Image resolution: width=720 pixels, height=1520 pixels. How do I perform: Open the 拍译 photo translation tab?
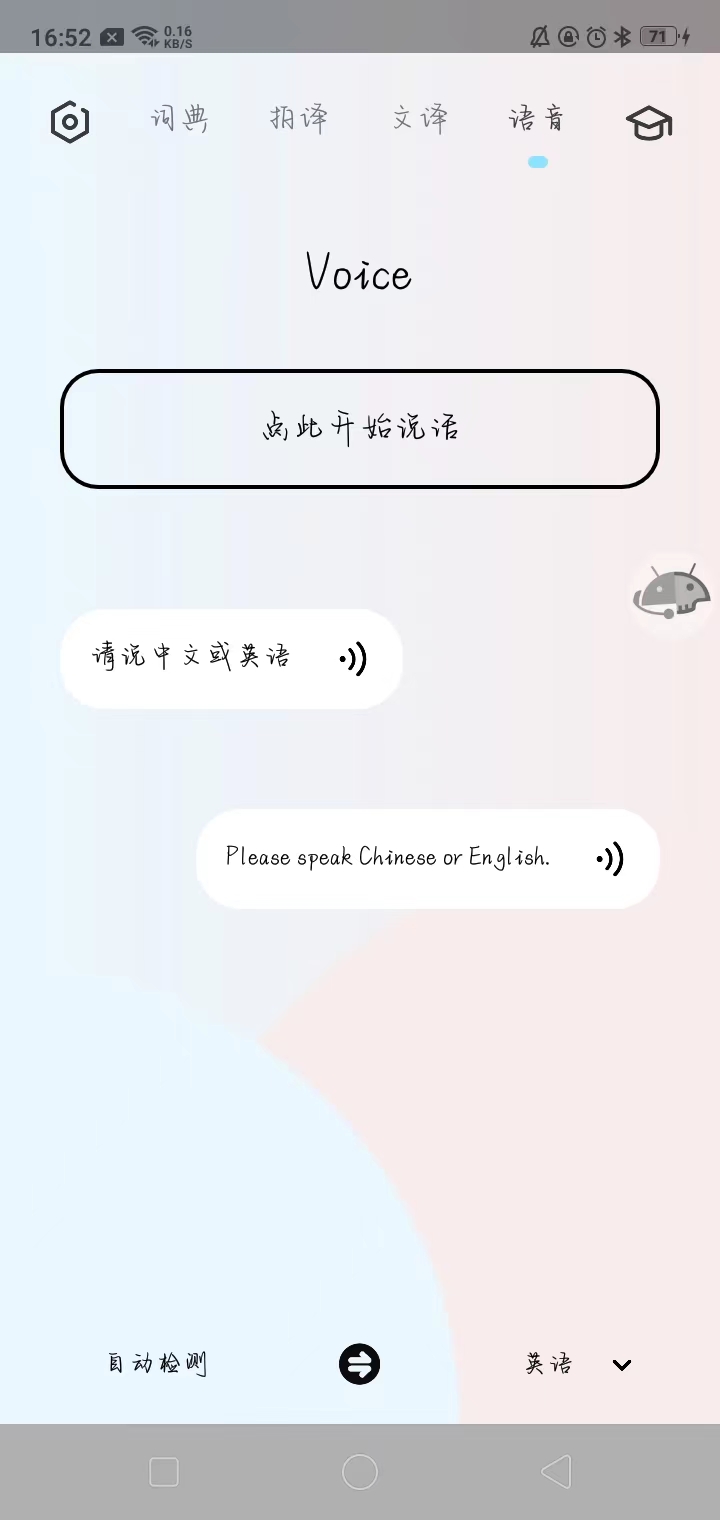299,118
